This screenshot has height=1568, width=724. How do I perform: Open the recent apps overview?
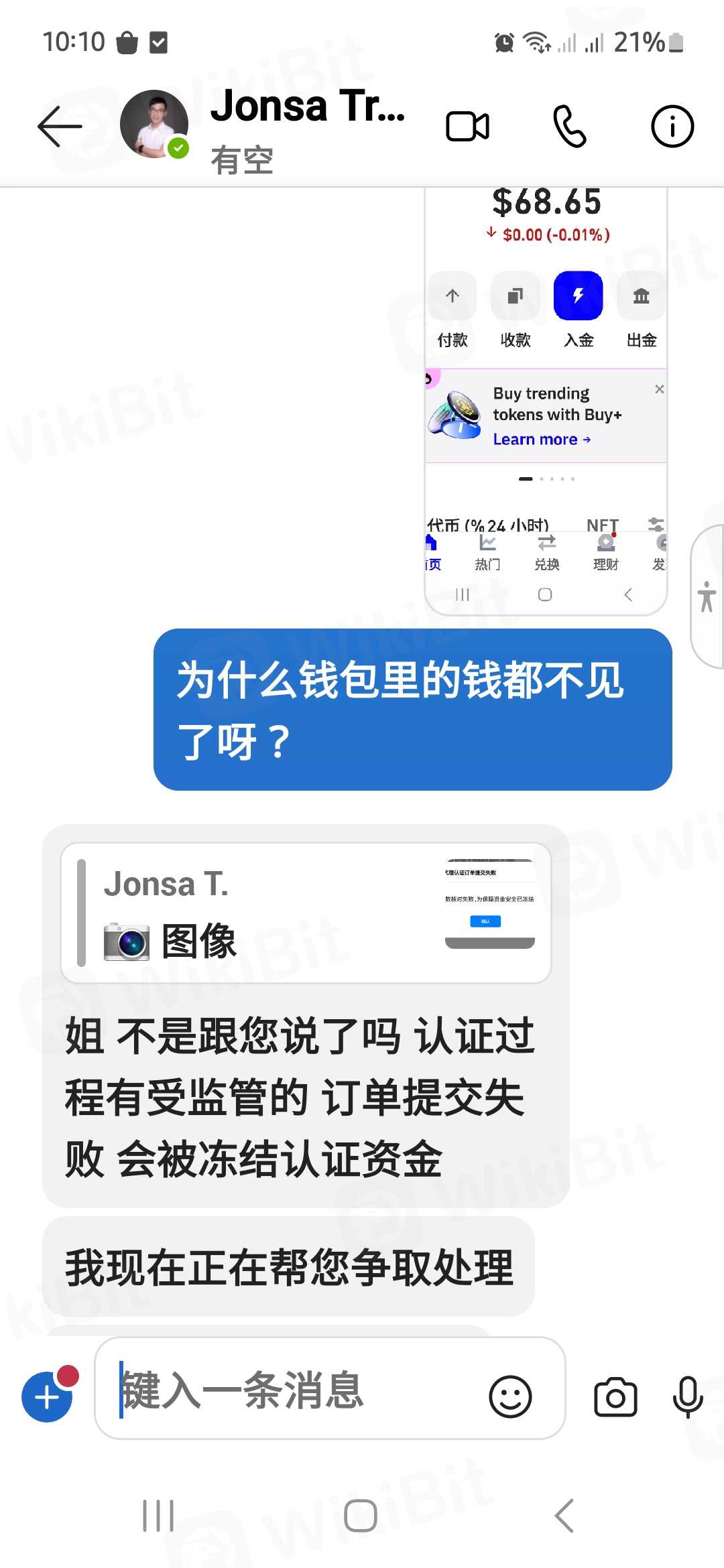point(158,1516)
